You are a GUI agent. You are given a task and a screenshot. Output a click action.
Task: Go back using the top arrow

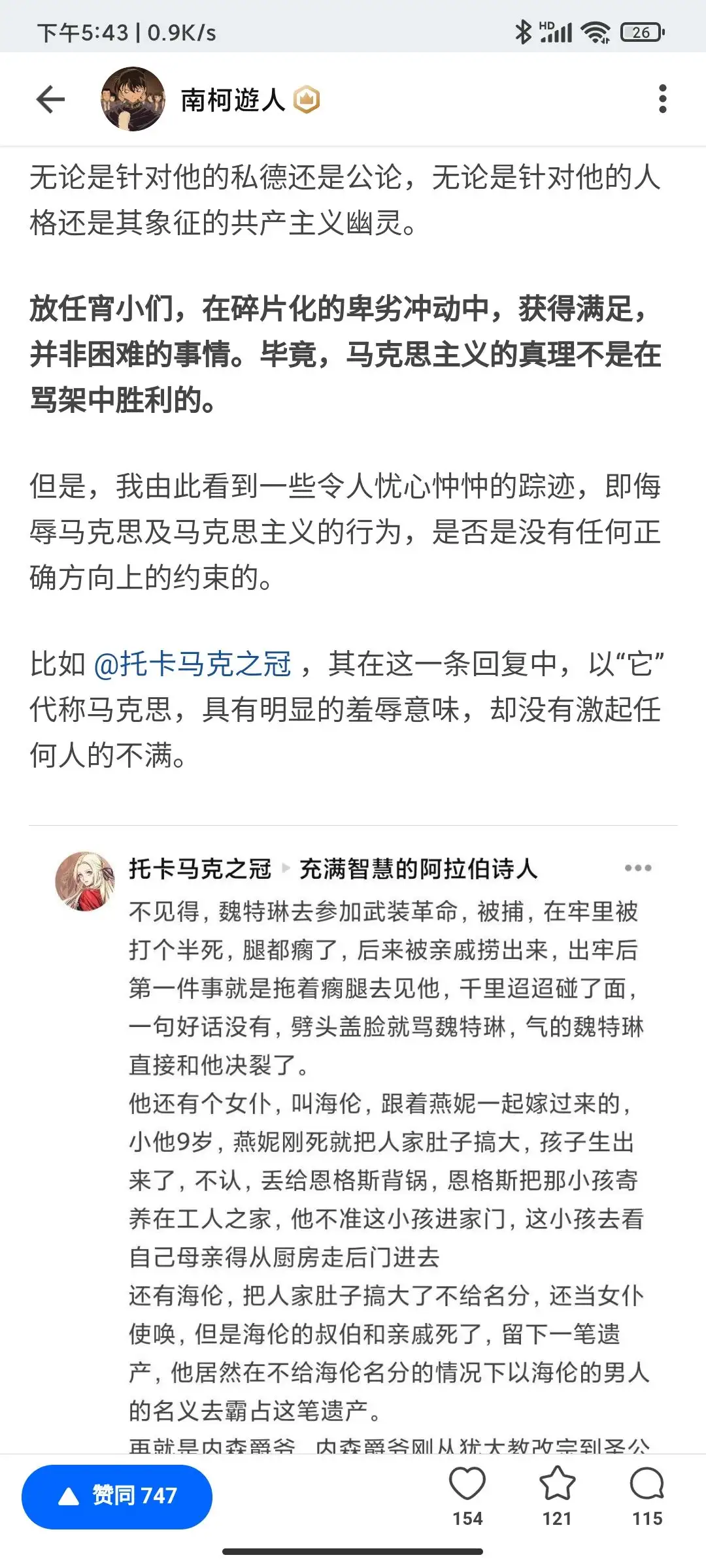coord(50,99)
